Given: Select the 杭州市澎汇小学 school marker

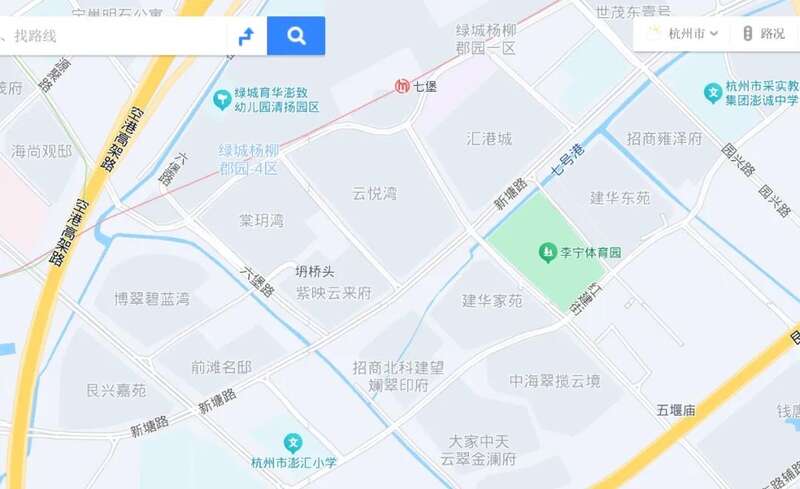Looking at the screenshot, I should click(x=292, y=442).
